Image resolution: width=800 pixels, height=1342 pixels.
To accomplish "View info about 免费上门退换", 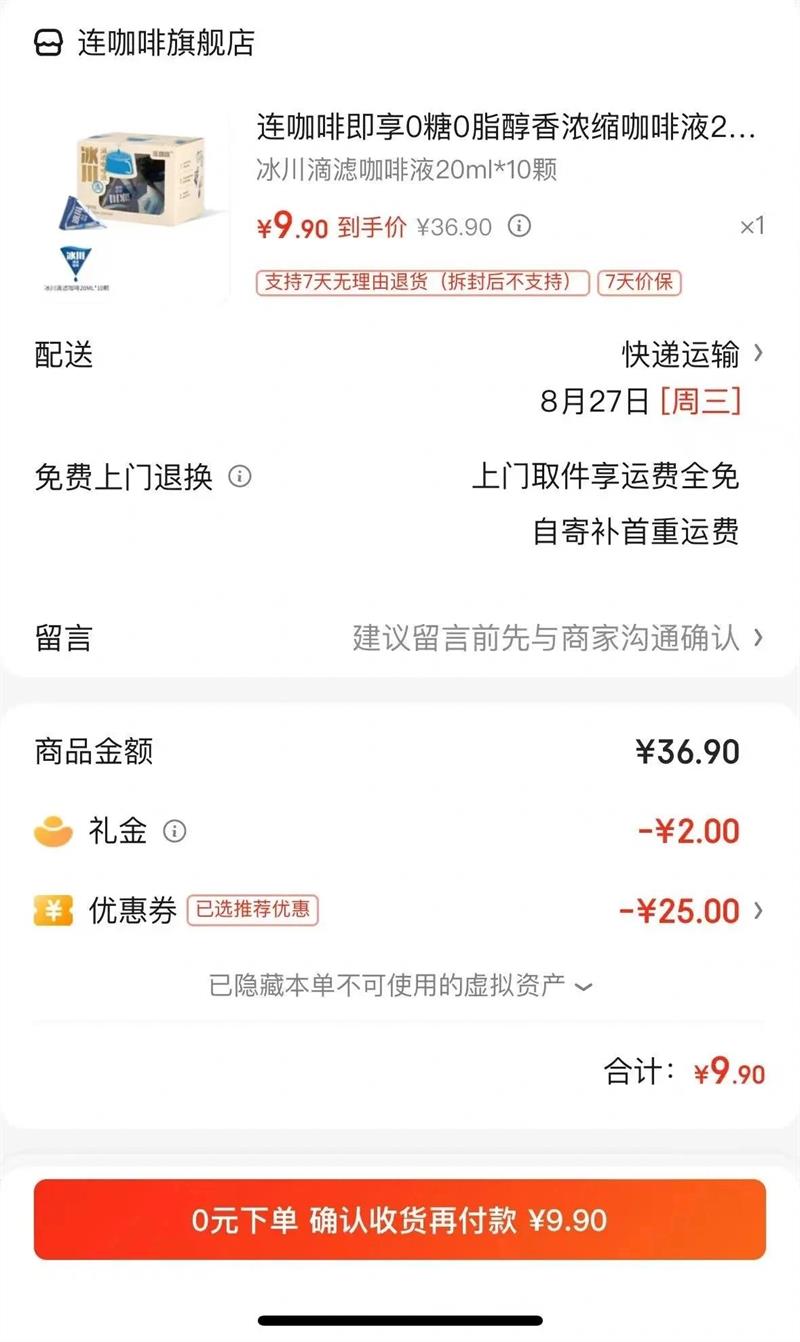I will click(240, 476).
